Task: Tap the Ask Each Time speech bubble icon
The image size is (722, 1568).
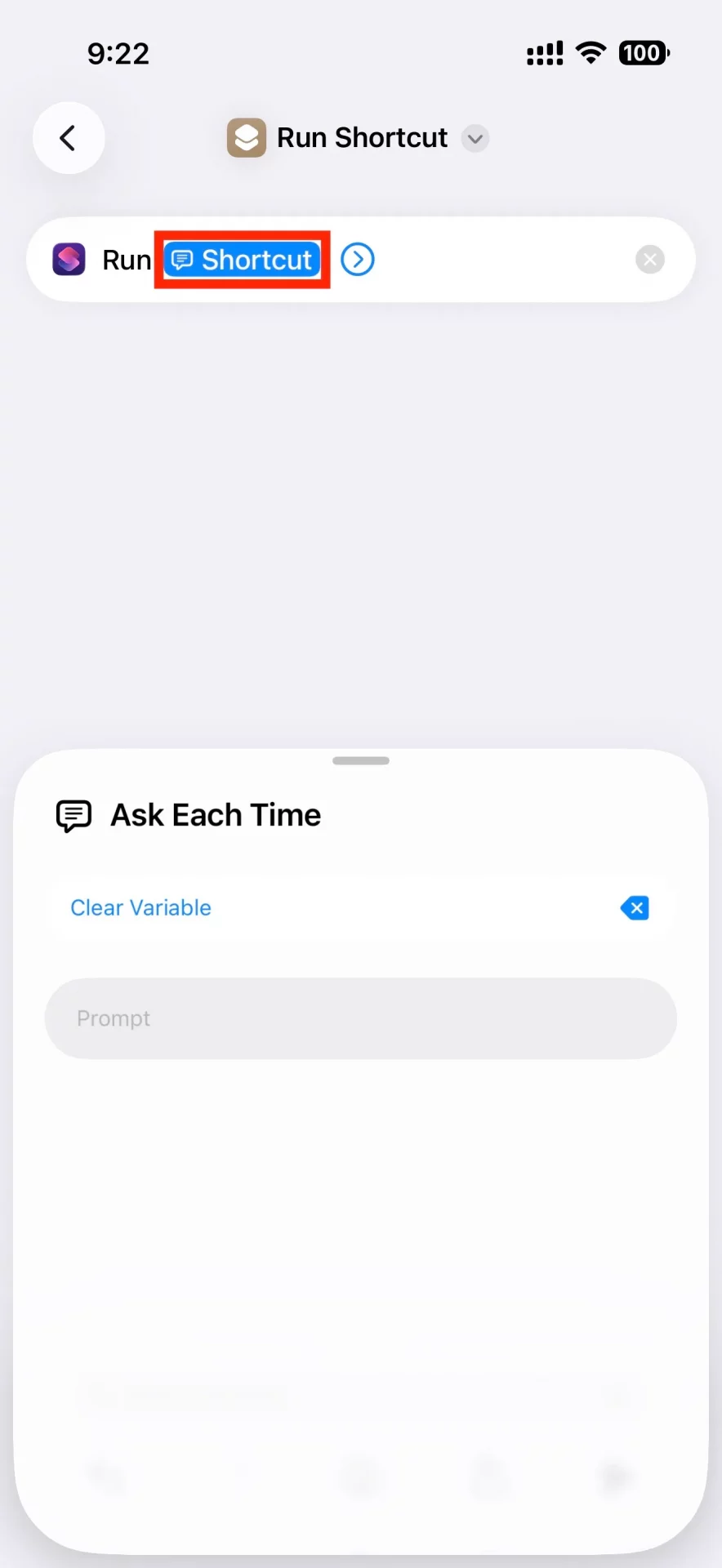Action: [73, 814]
